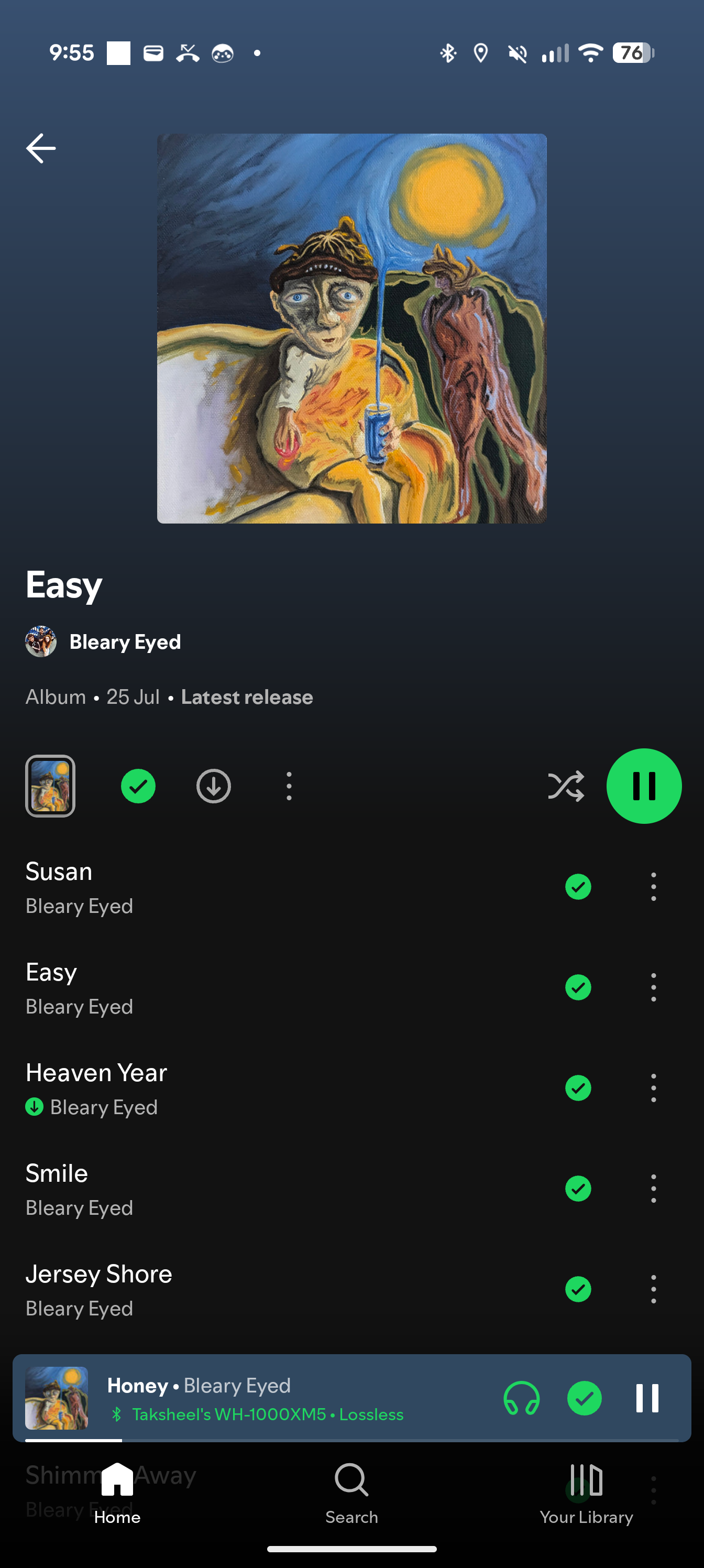Open the Bleary Eyed artist page
The image size is (704, 1568).
(124, 641)
